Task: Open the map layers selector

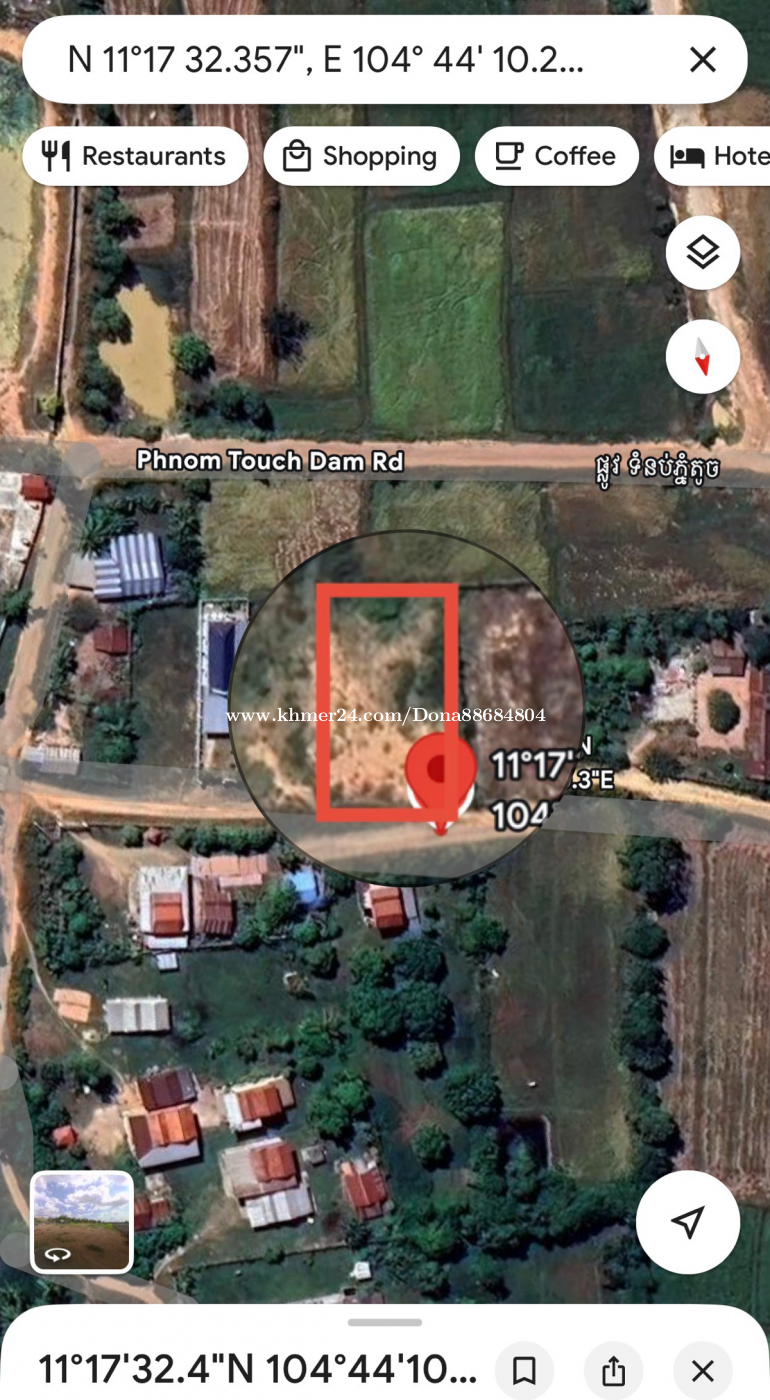Action: point(703,253)
